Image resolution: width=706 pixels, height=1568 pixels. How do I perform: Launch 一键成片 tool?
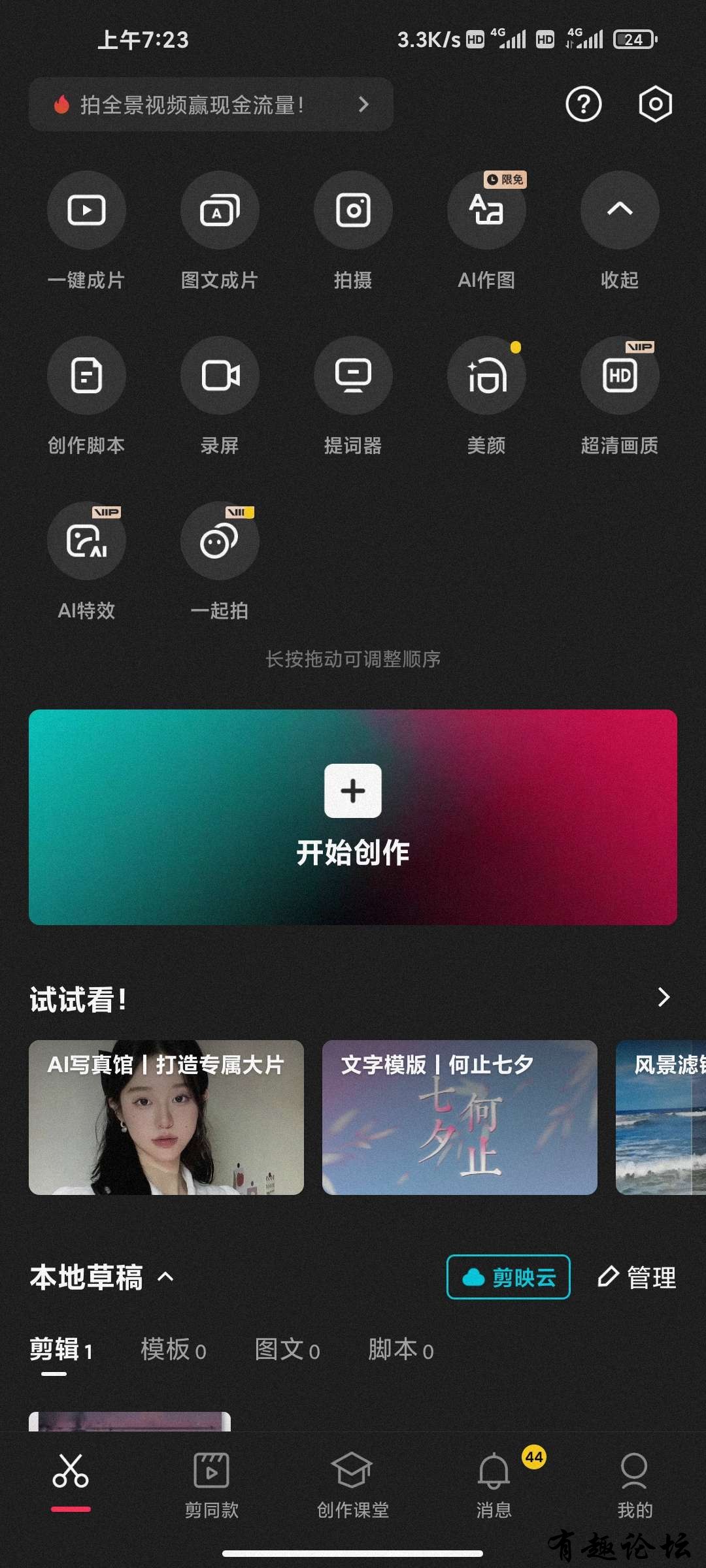pos(86,210)
